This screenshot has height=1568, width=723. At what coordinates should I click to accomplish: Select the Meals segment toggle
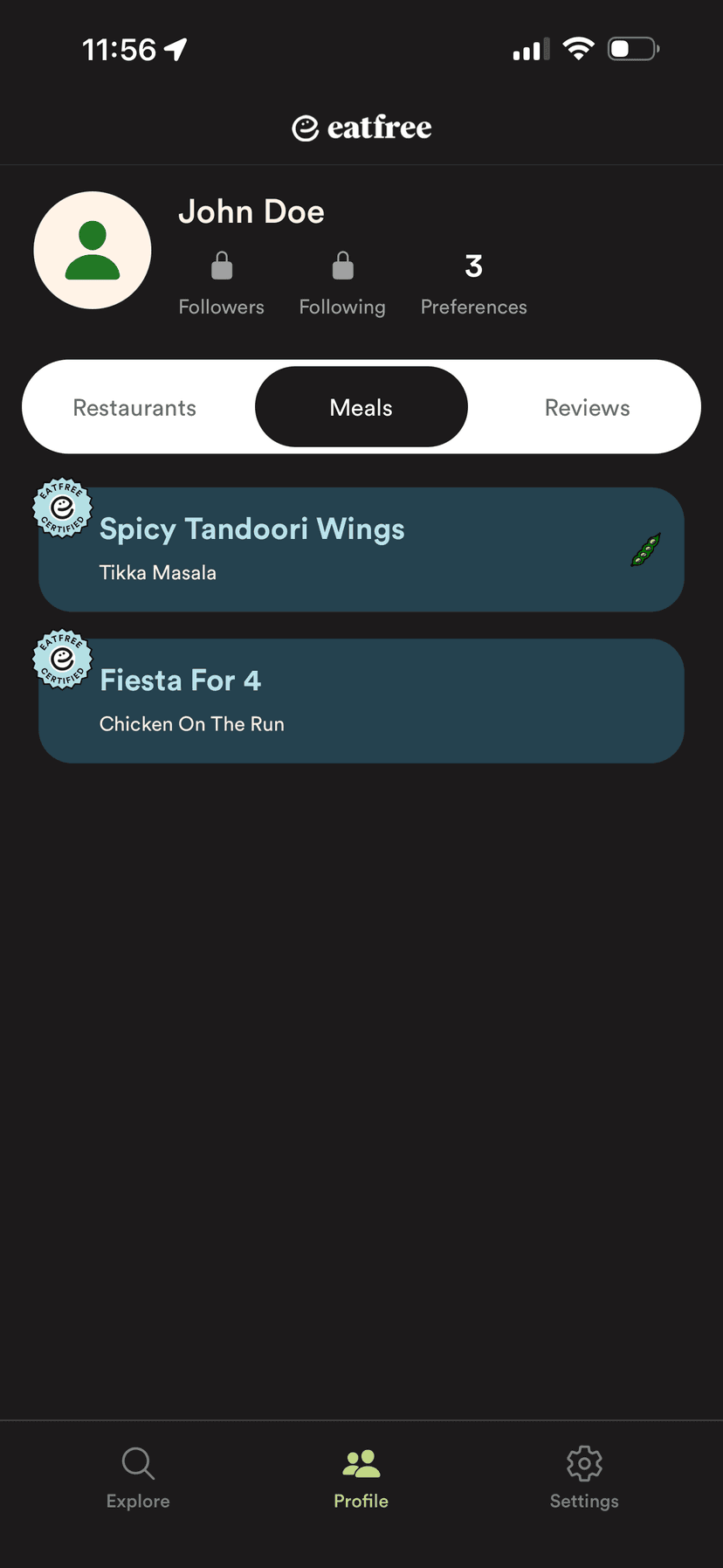click(x=361, y=406)
